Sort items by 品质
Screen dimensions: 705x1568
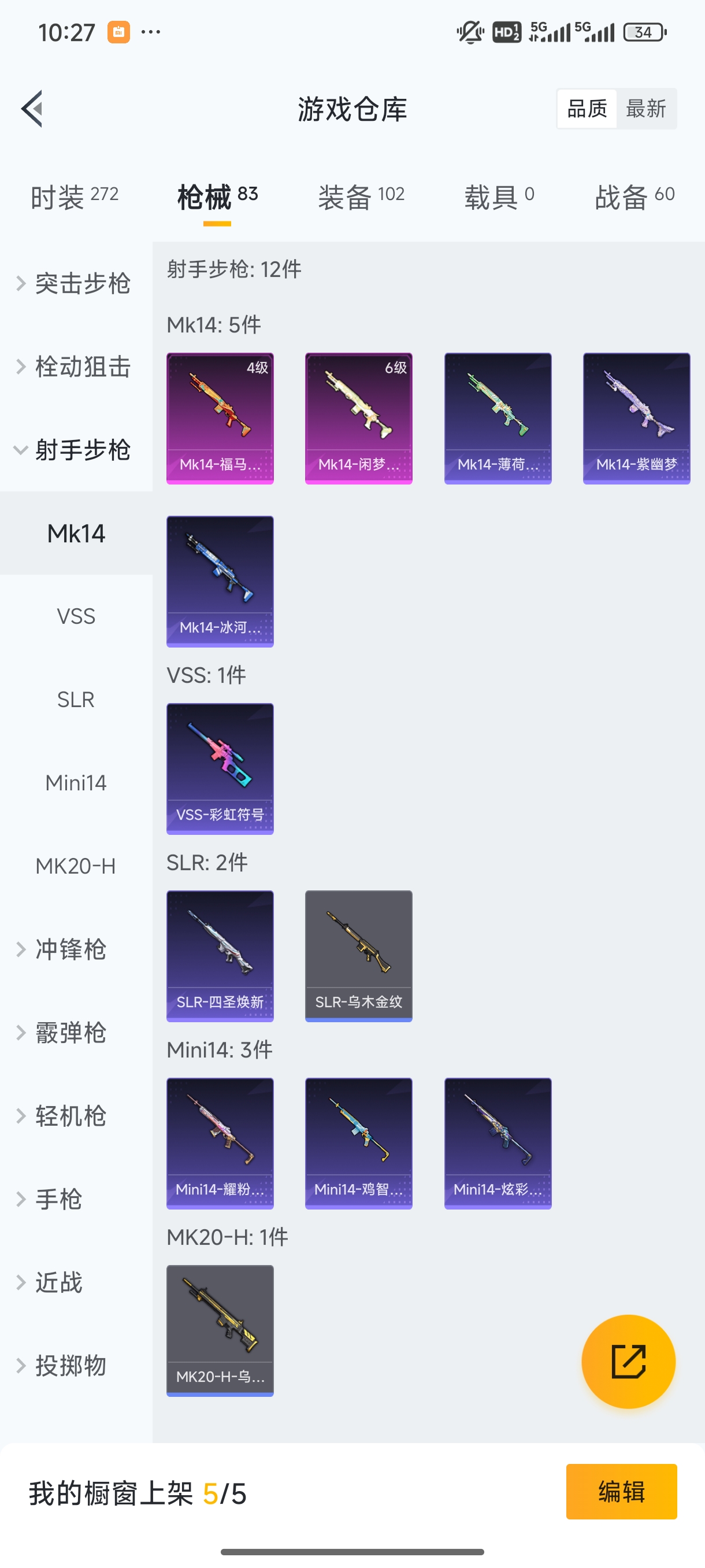point(587,109)
